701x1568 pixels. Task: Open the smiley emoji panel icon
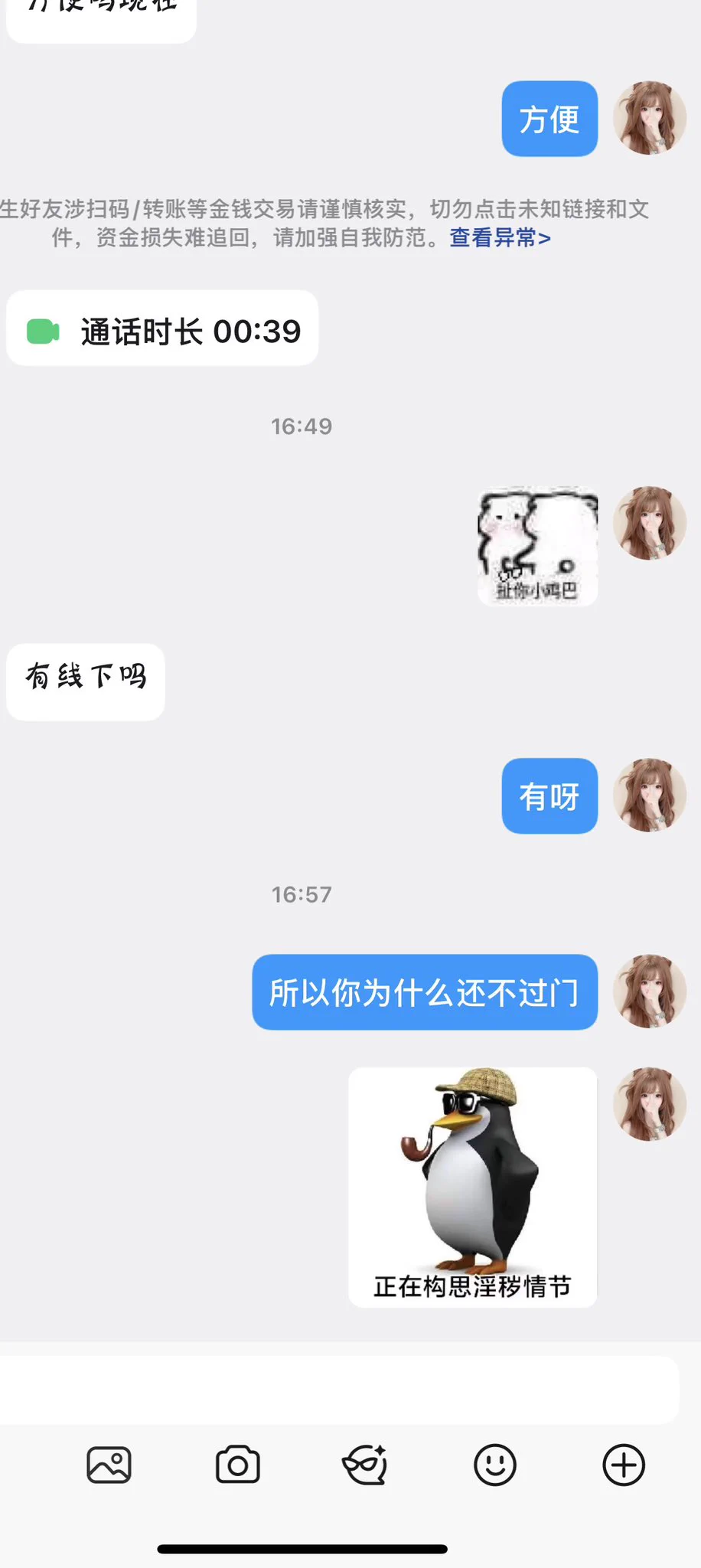(x=494, y=1465)
